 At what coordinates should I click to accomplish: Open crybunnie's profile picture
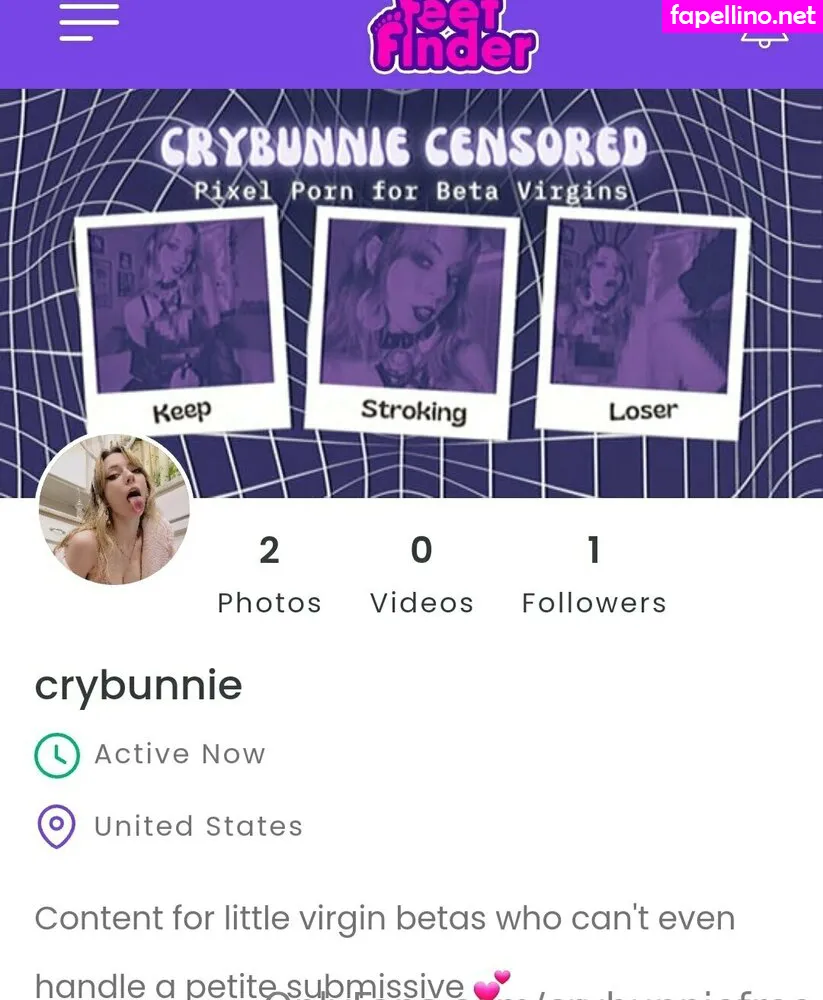[114, 510]
